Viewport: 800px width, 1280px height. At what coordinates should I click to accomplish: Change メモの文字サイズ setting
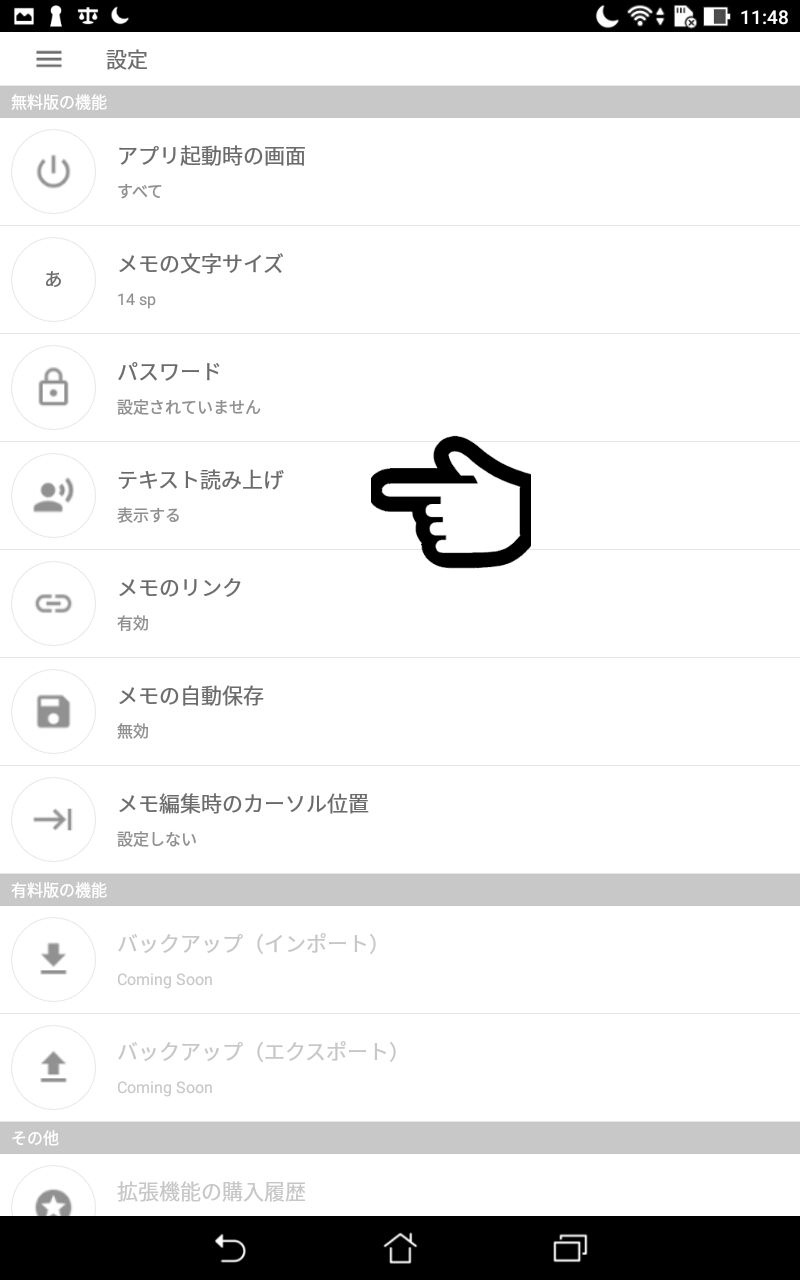400,280
